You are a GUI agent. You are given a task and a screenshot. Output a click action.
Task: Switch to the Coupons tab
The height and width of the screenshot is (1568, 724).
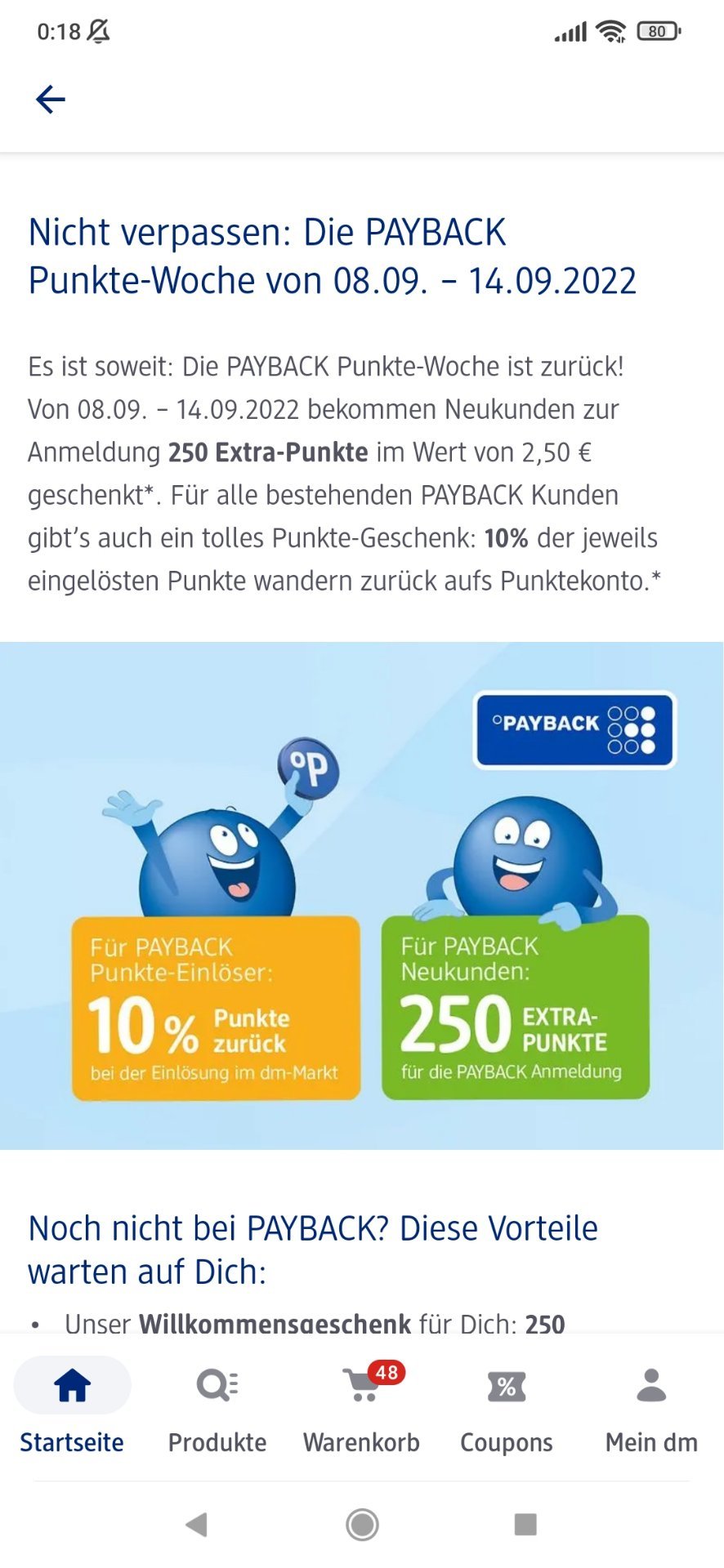(x=507, y=1407)
